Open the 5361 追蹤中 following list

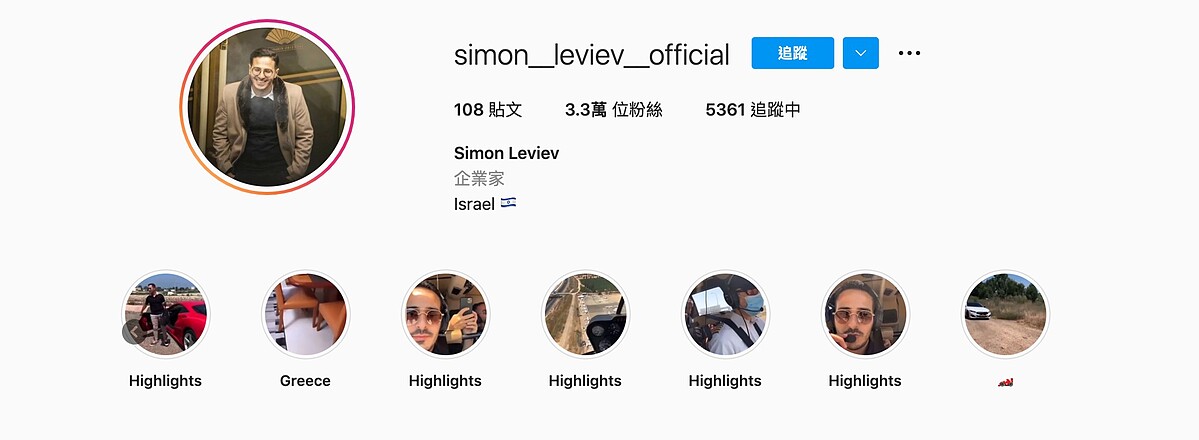[752, 110]
